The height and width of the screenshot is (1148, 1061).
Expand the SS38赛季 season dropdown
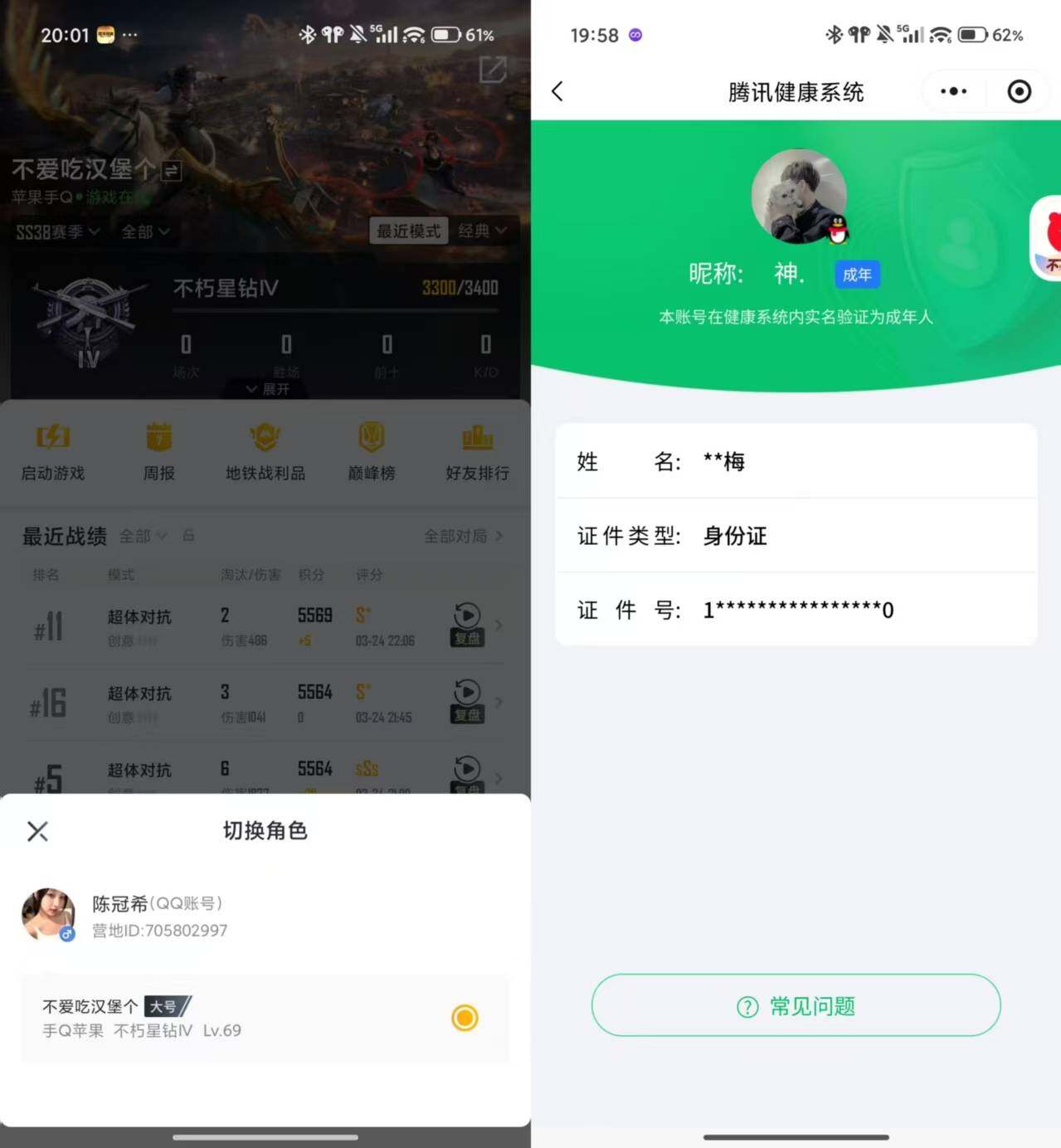tap(56, 231)
